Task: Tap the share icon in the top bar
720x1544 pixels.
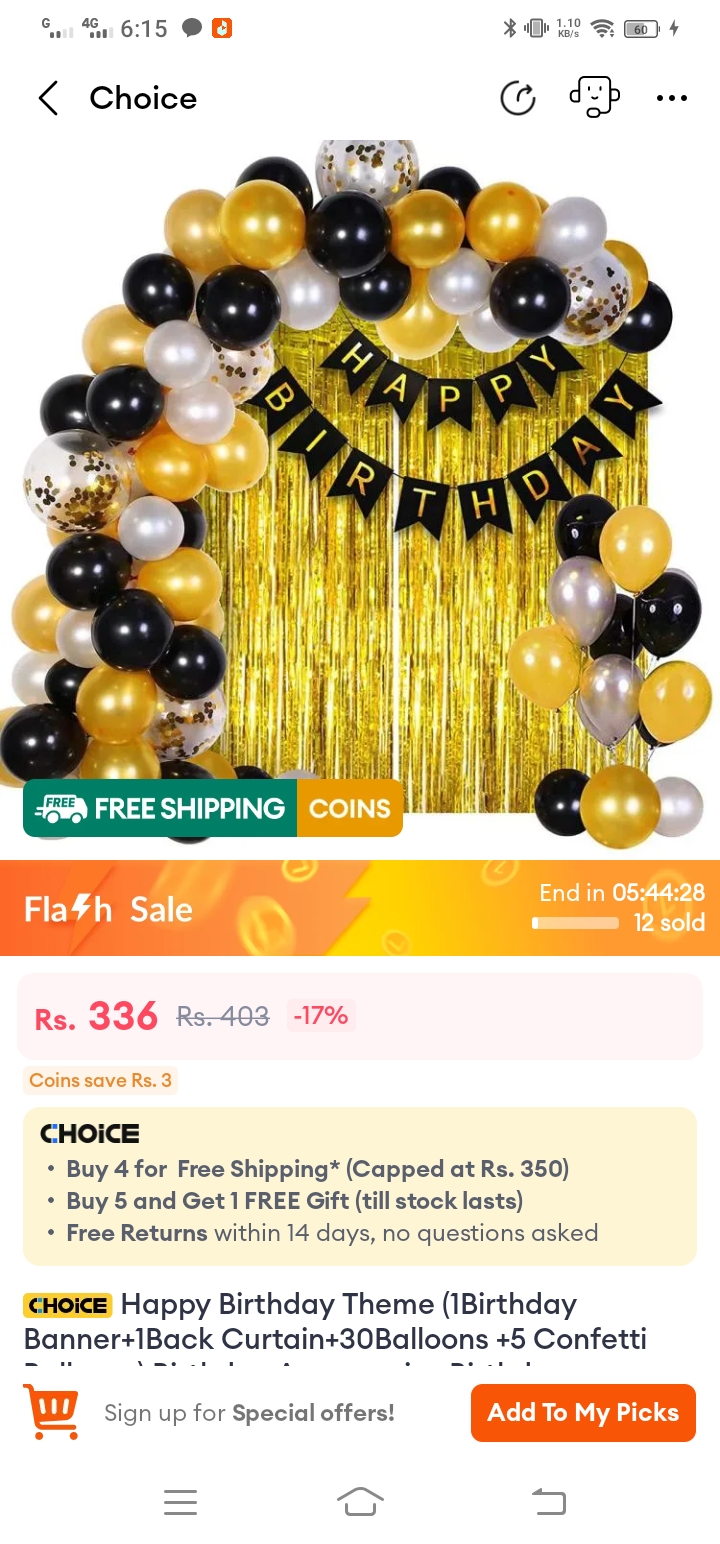Action: pos(518,98)
